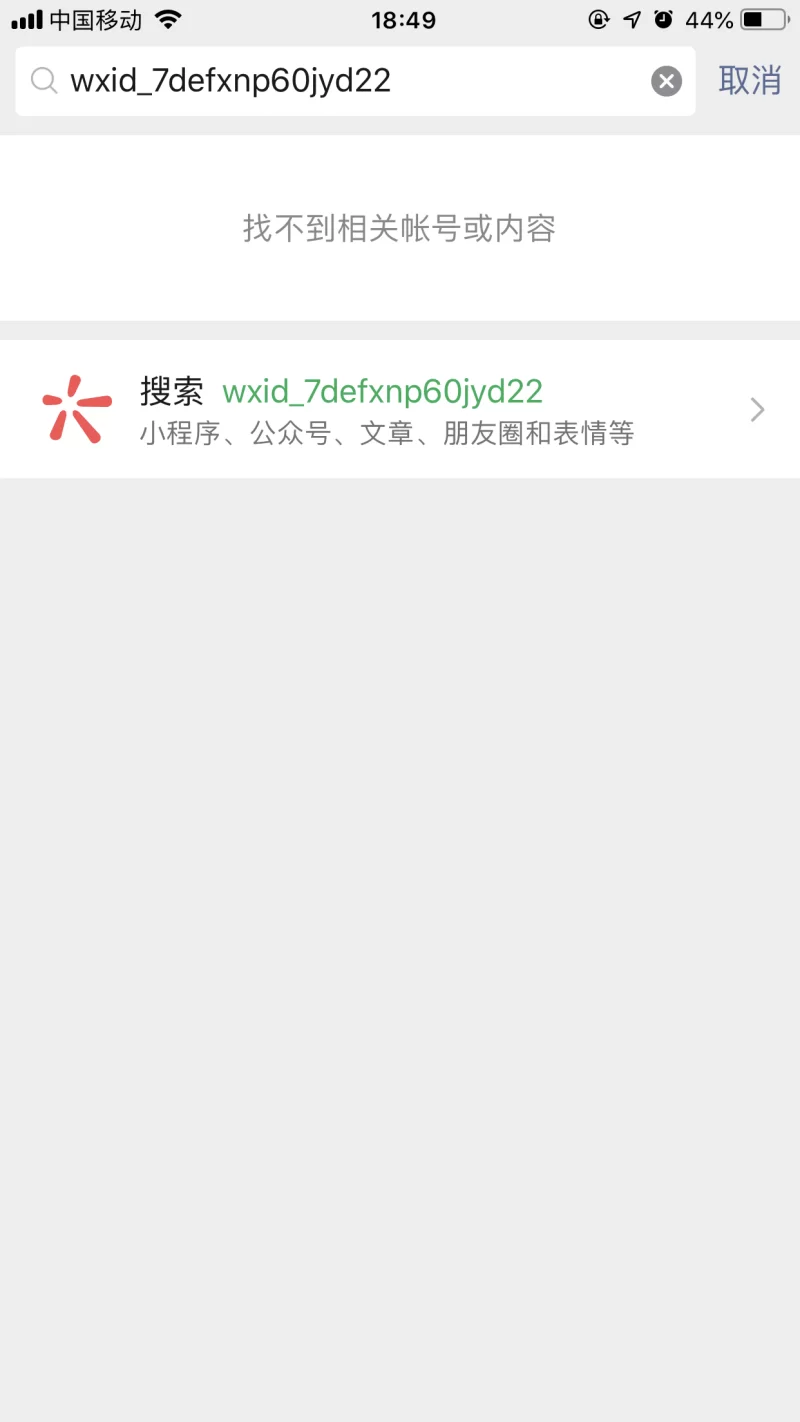The height and width of the screenshot is (1422, 800).
Task: Open 搜索 wxid_7defxnp60jyd22 results row
Action: point(400,409)
